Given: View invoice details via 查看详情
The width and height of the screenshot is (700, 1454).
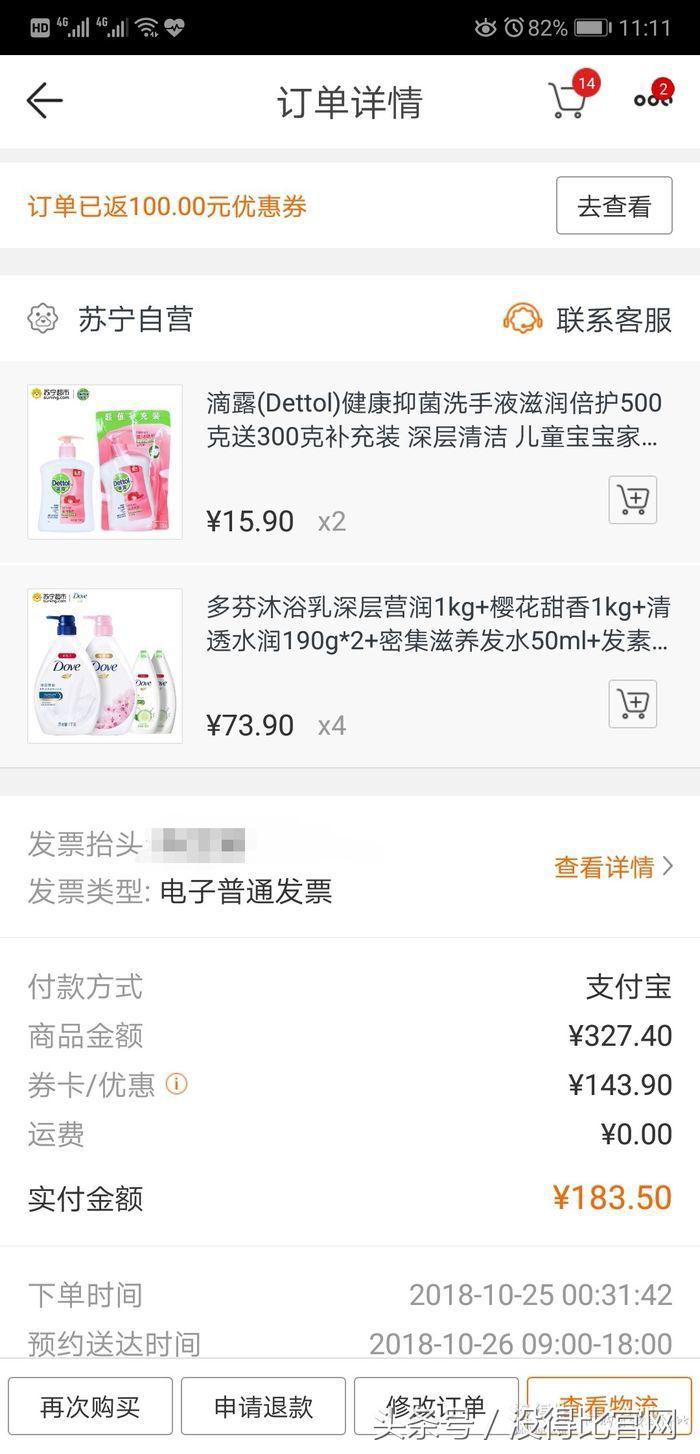Looking at the screenshot, I should click(x=613, y=867).
